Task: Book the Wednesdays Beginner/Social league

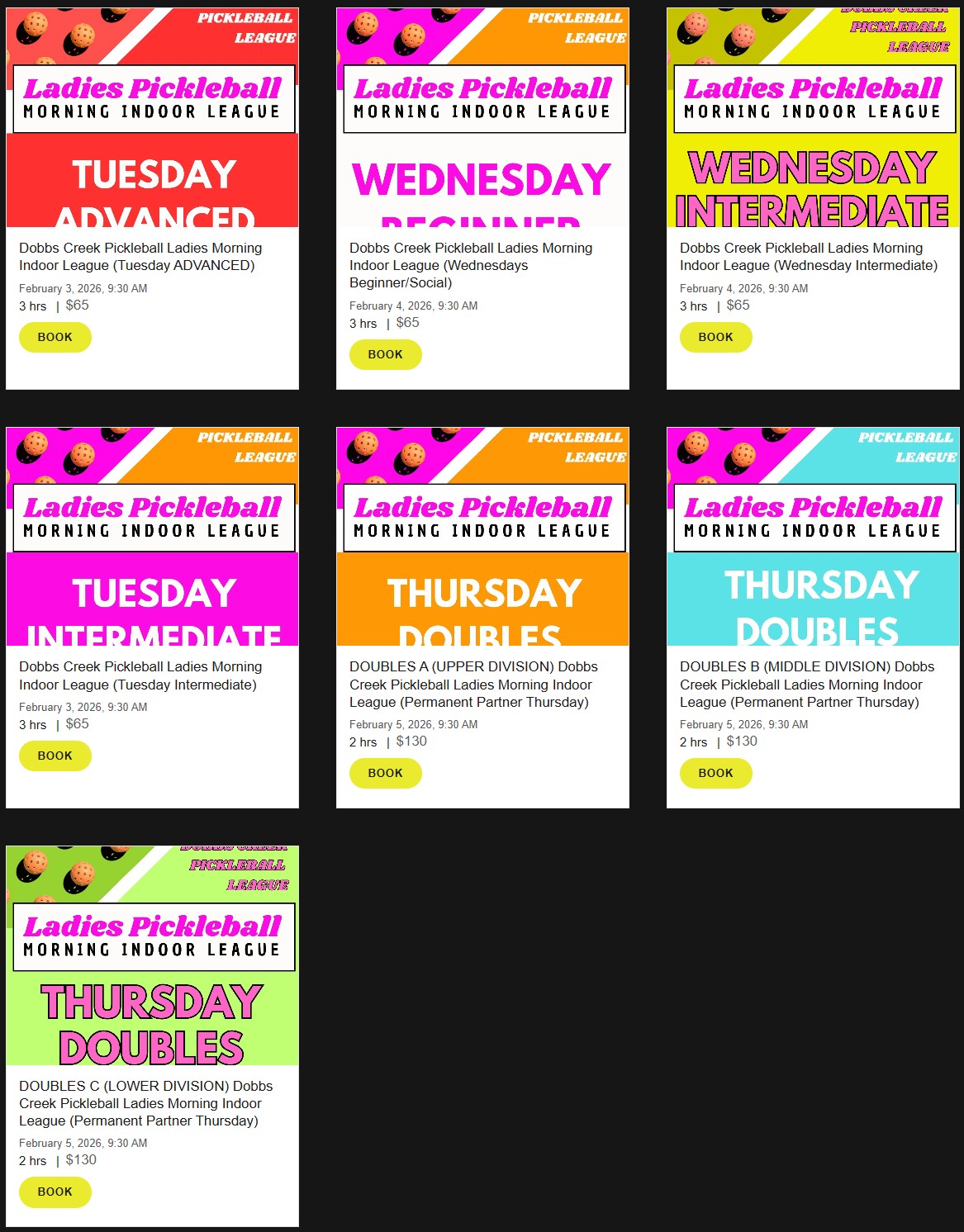Action: coord(385,354)
